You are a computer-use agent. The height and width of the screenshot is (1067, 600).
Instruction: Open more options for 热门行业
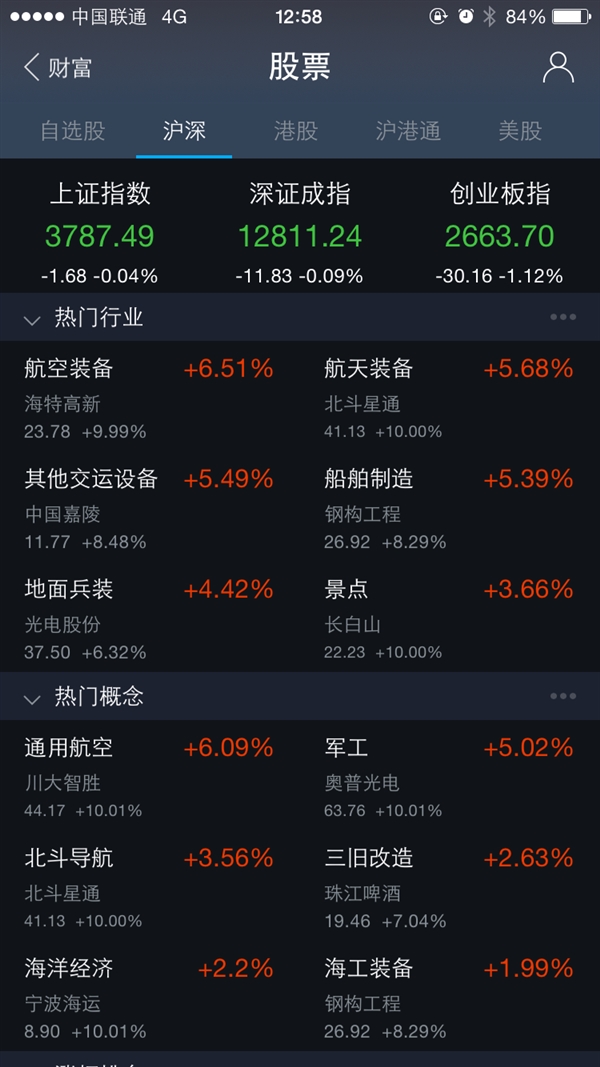562,318
